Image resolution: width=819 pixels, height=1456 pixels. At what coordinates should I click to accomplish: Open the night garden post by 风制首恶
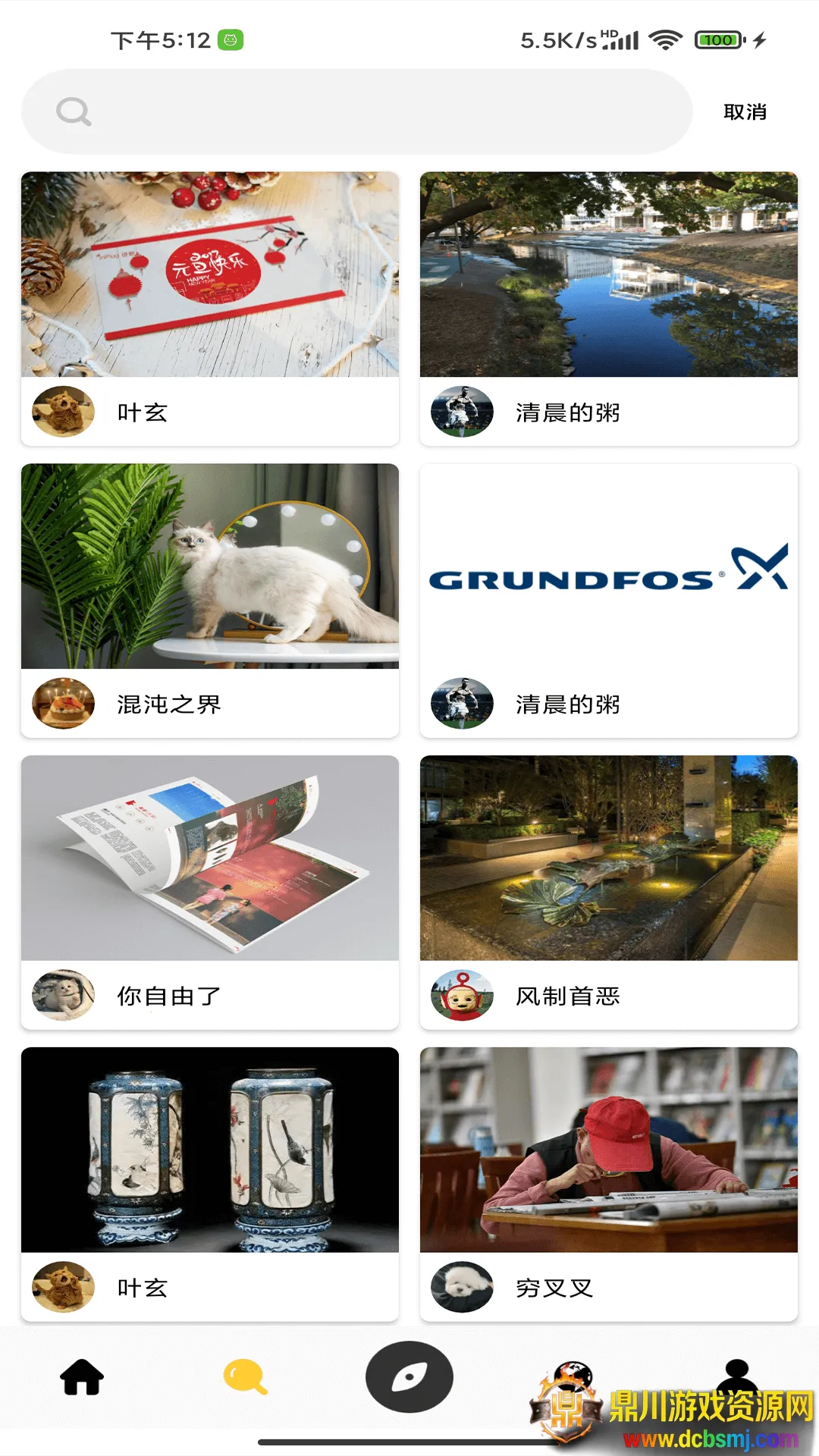pyautogui.click(x=608, y=858)
